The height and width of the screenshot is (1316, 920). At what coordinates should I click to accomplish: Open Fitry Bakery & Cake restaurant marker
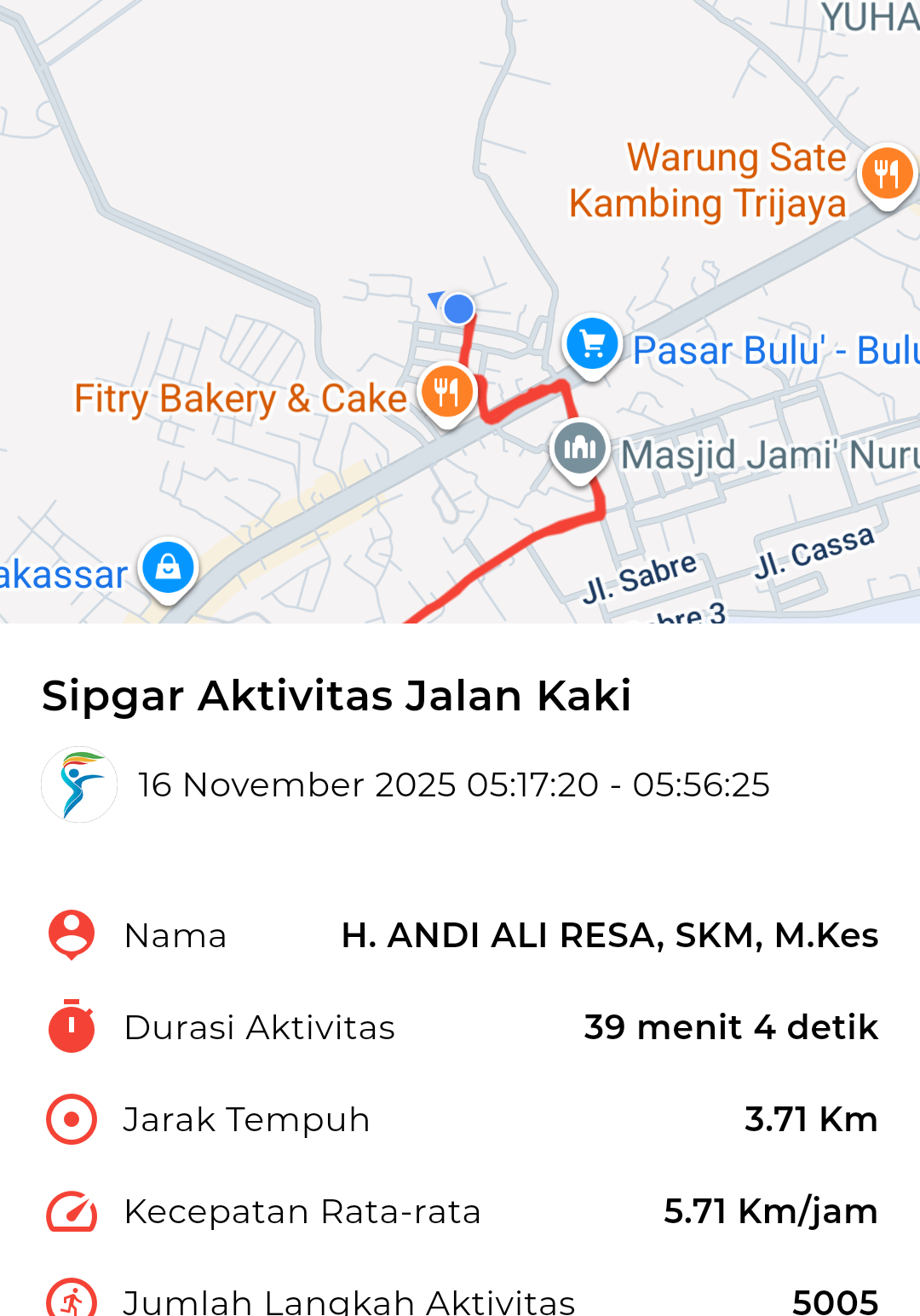point(446,392)
